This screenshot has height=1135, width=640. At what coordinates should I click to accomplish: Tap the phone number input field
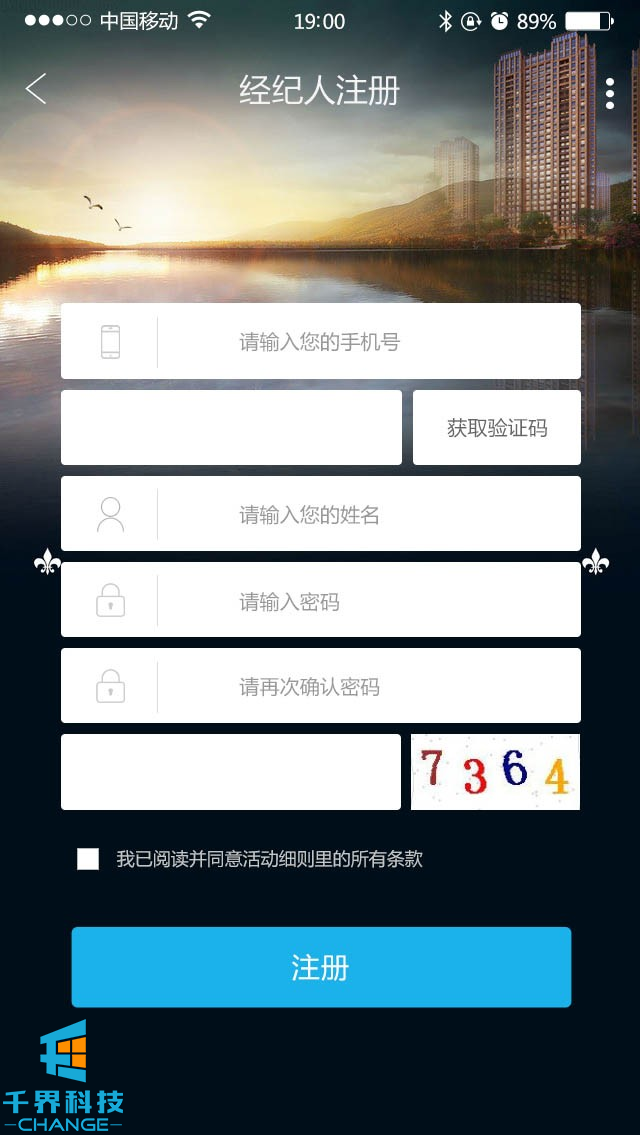point(366,342)
